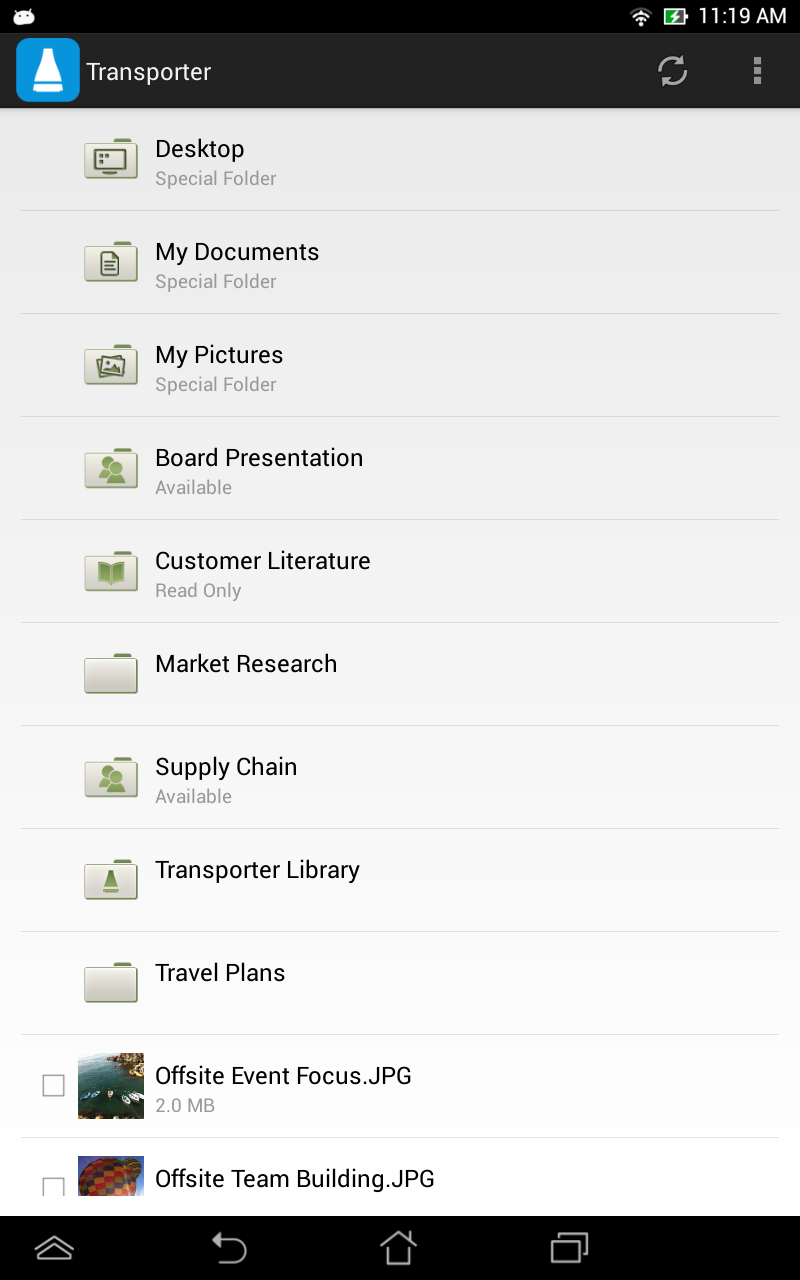
Task: Refresh the folder list
Action: 672,71
